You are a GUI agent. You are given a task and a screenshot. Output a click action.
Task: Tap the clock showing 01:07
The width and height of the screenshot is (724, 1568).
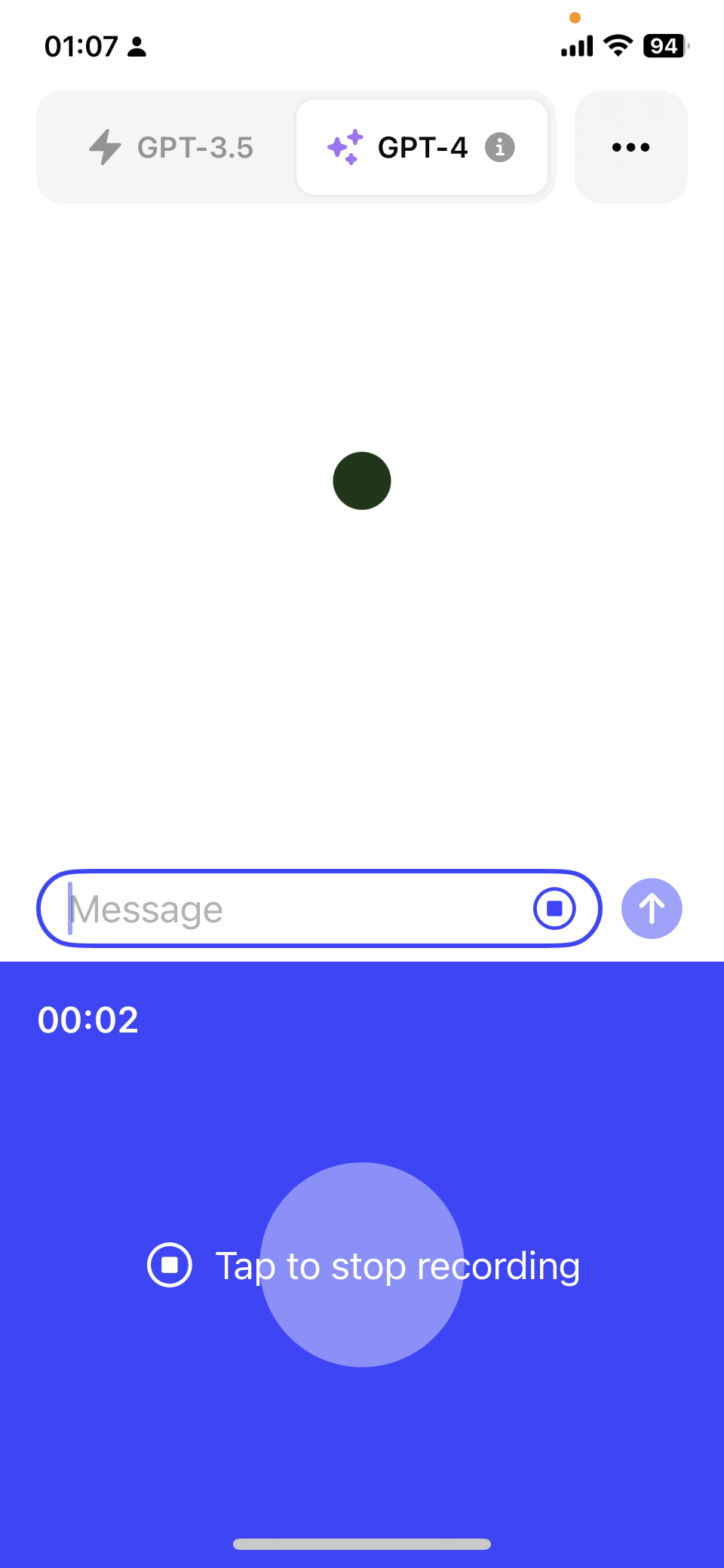tap(81, 46)
